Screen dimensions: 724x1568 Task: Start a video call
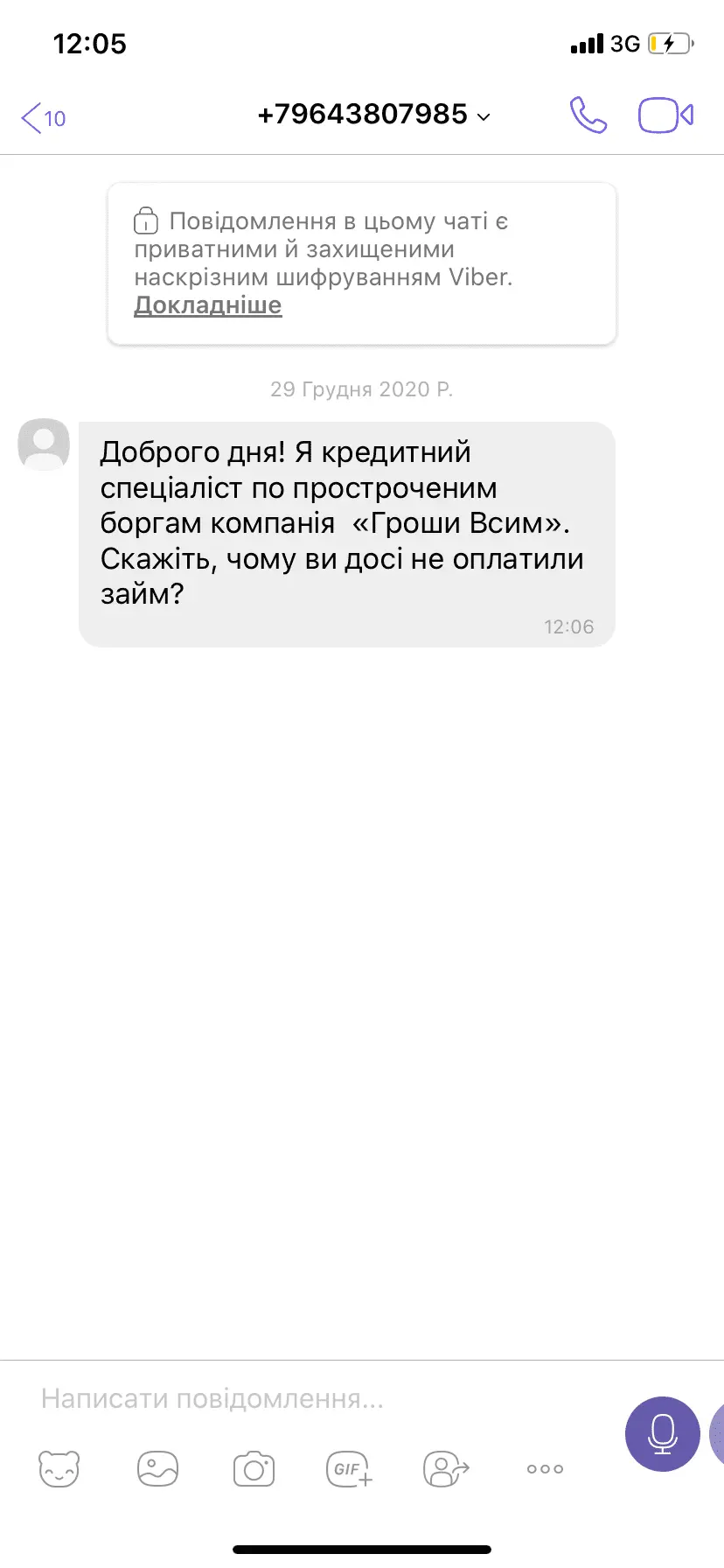[665, 115]
